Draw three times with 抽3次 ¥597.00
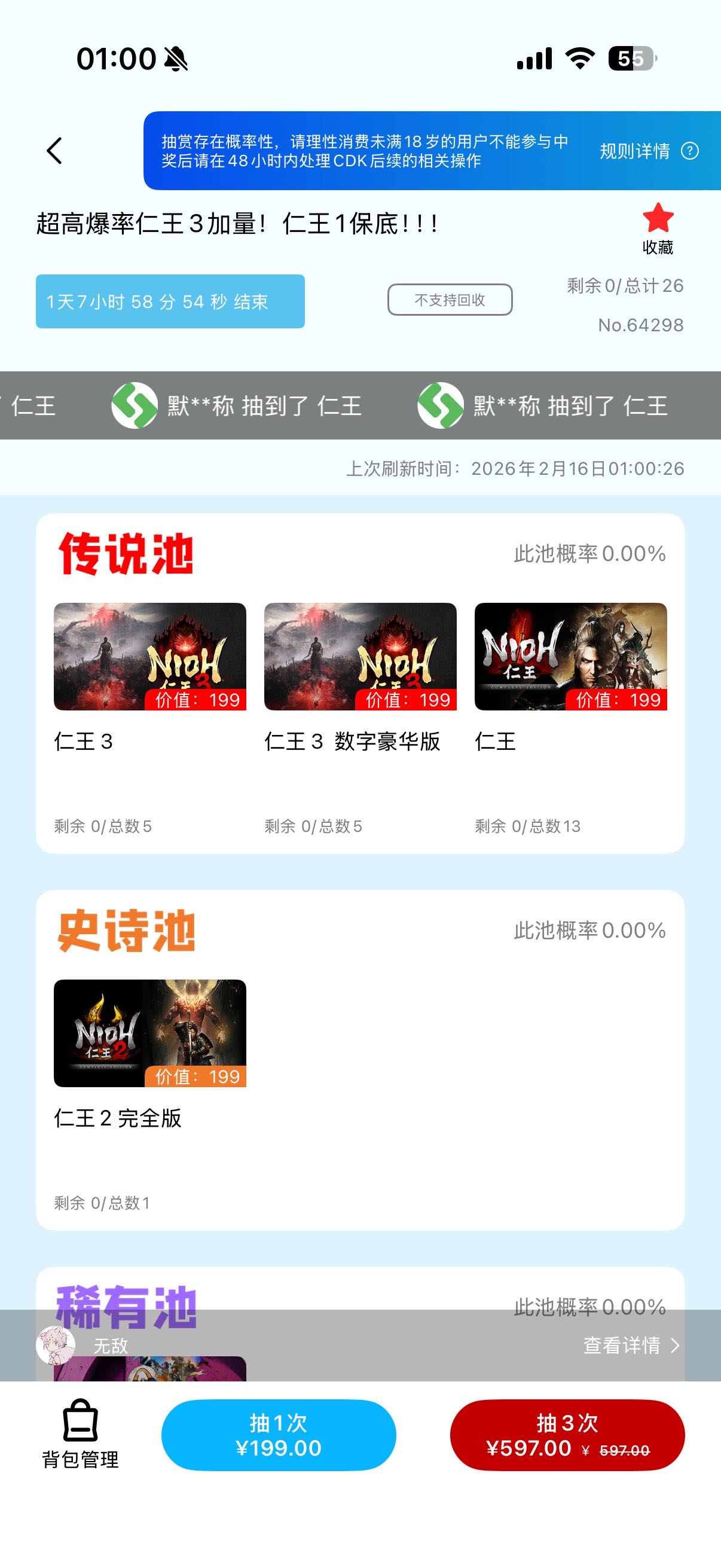The height and width of the screenshot is (1568, 721). (x=567, y=1435)
